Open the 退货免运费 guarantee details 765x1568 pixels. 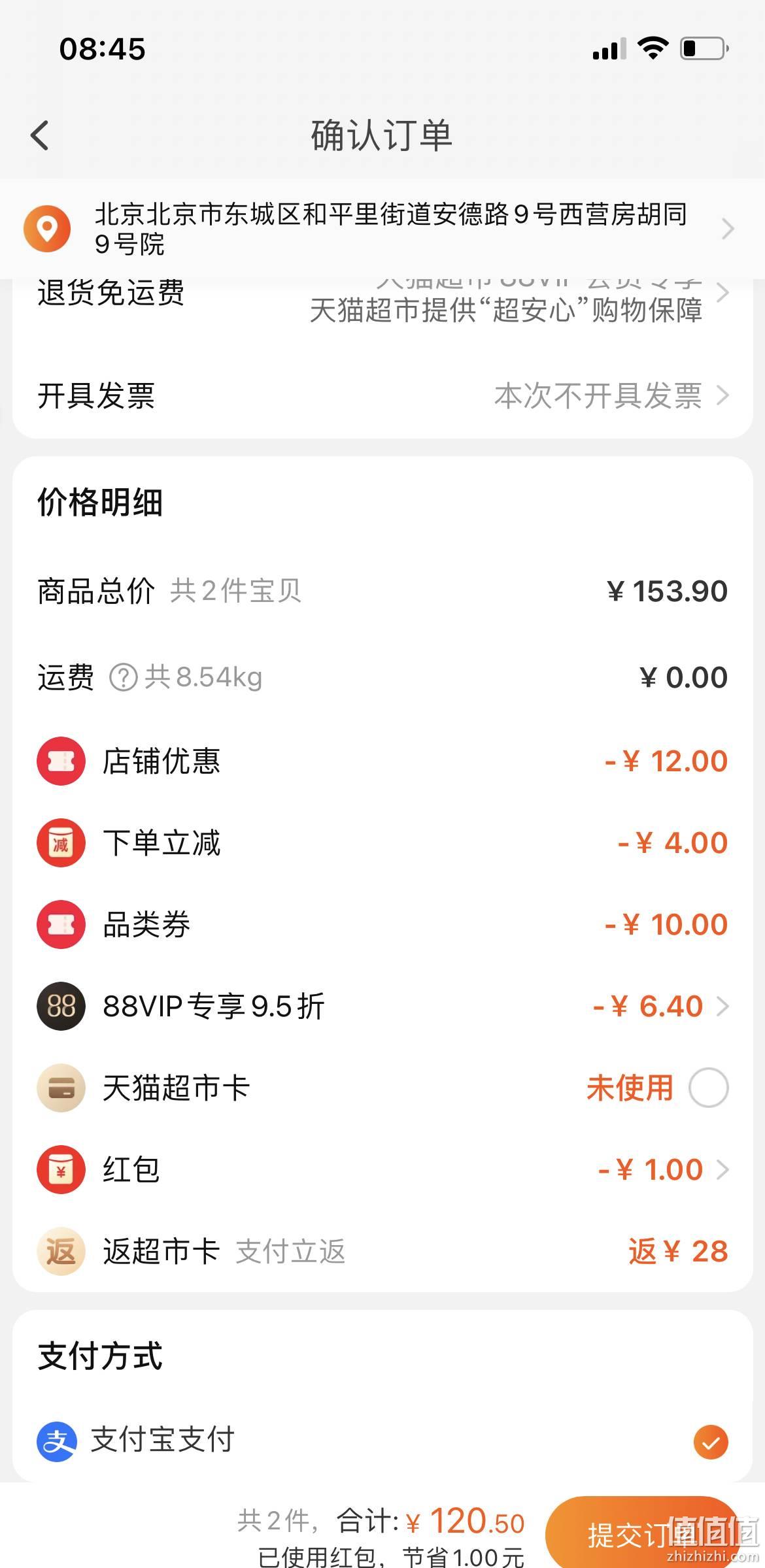point(382,294)
